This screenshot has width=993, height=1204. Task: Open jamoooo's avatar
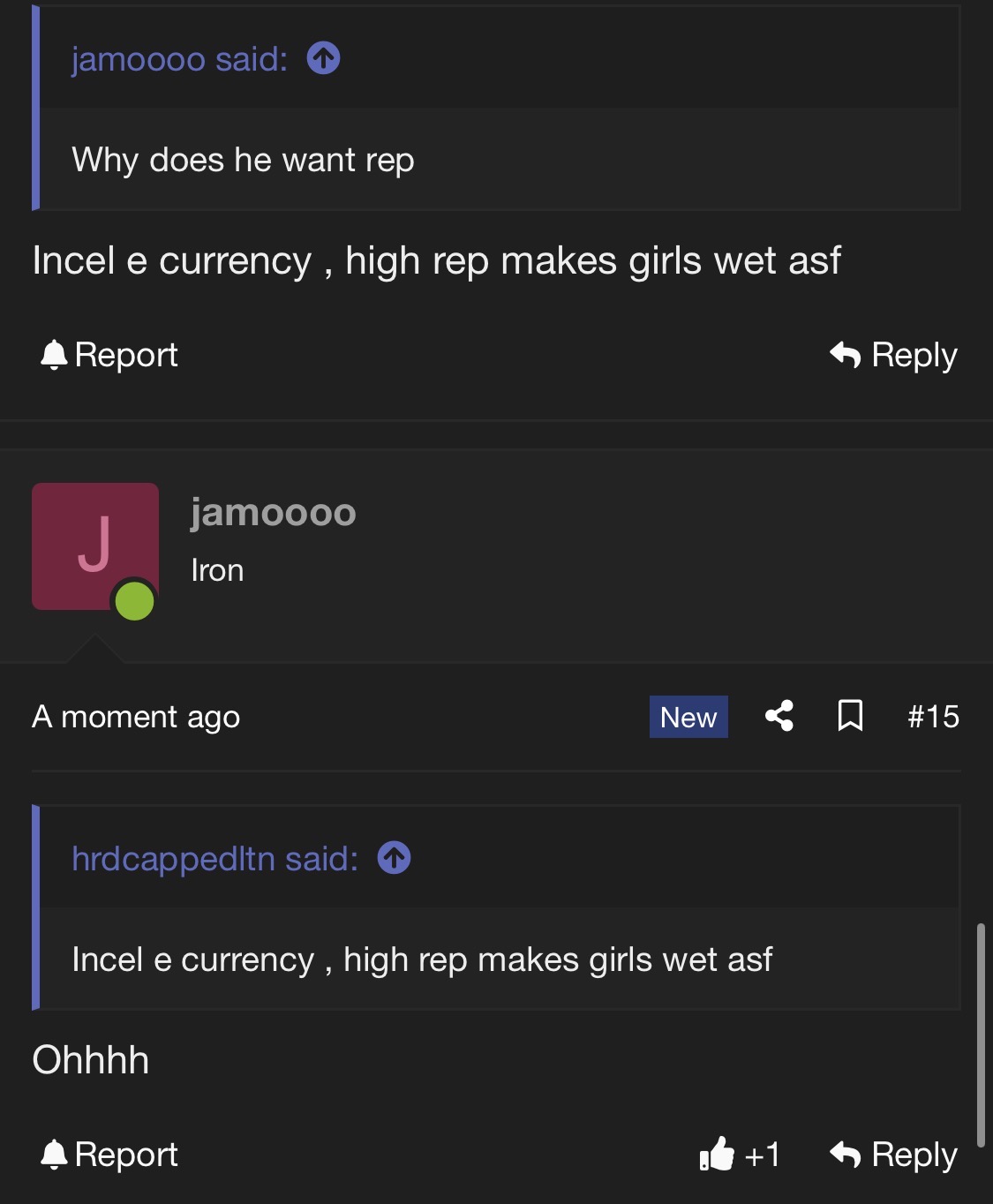[95, 546]
